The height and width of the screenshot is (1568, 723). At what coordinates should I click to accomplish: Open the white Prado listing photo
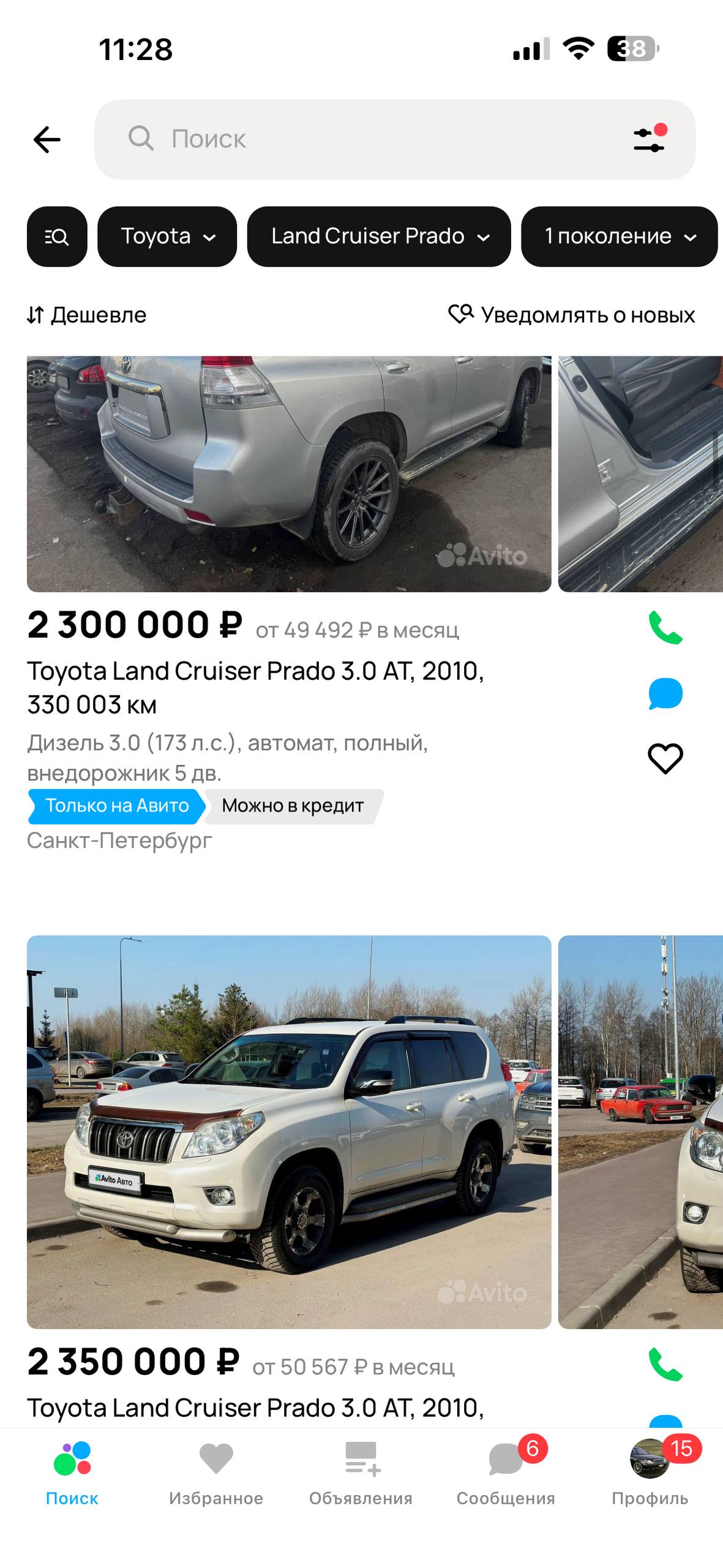[289, 1131]
